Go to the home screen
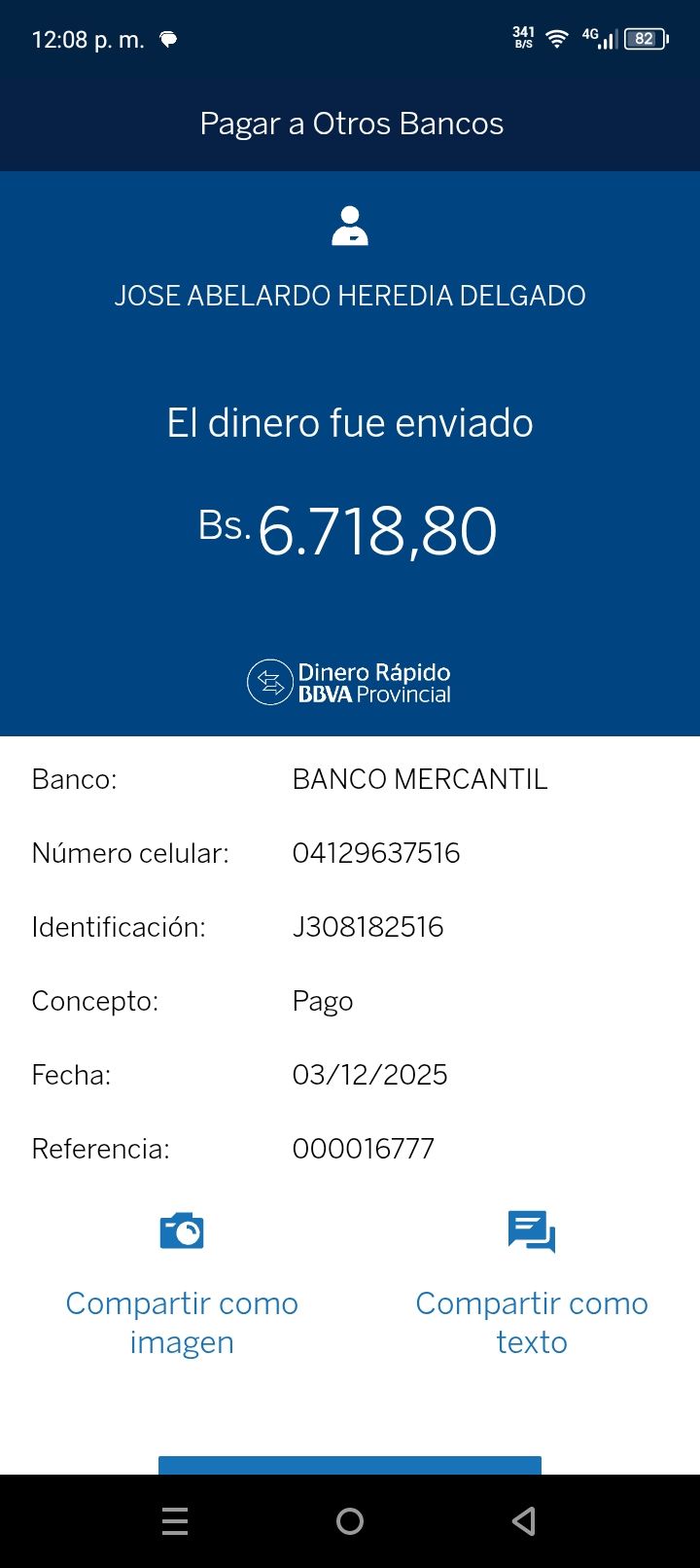 click(x=350, y=1521)
